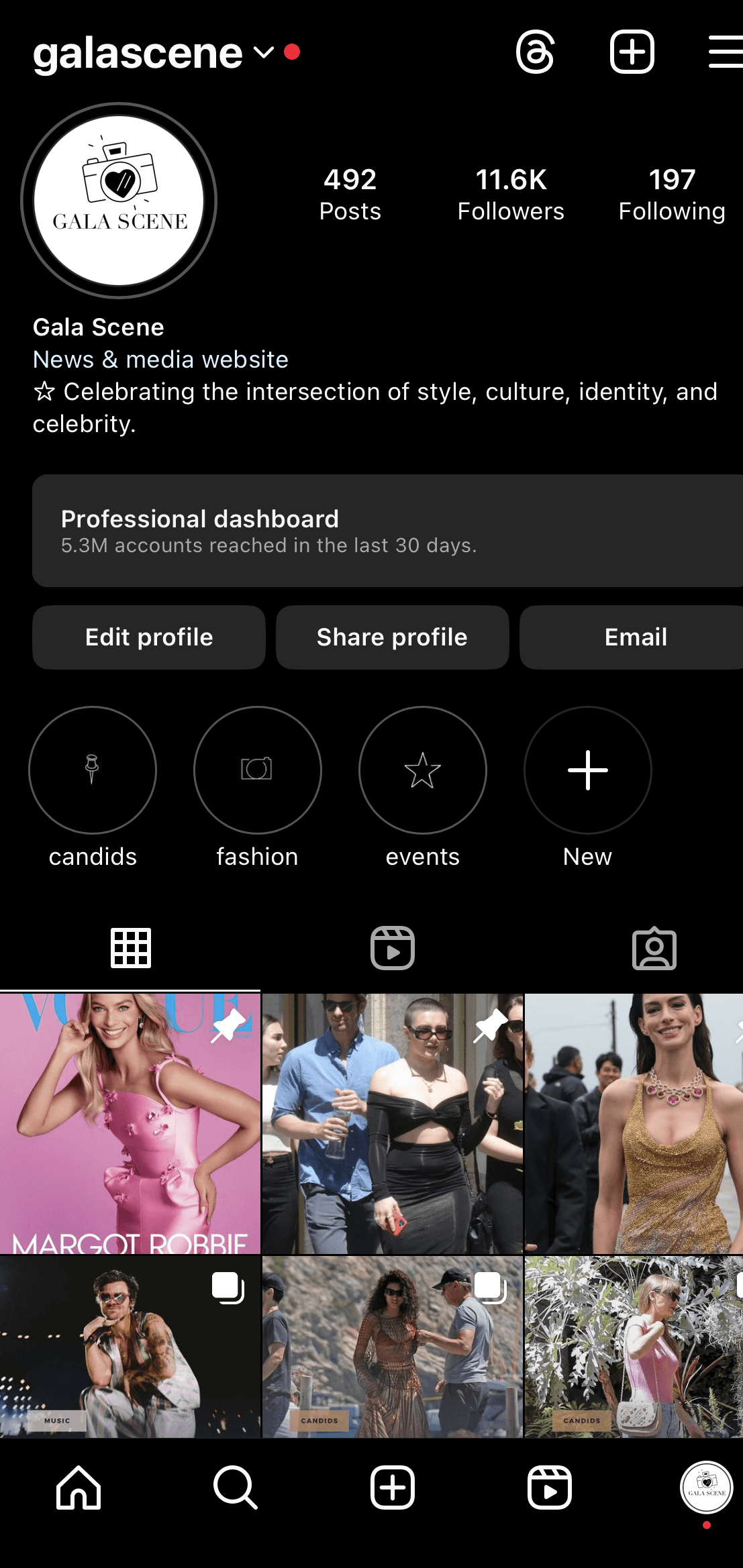Add a New highlight
The image size is (743, 1568).
click(588, 770)
